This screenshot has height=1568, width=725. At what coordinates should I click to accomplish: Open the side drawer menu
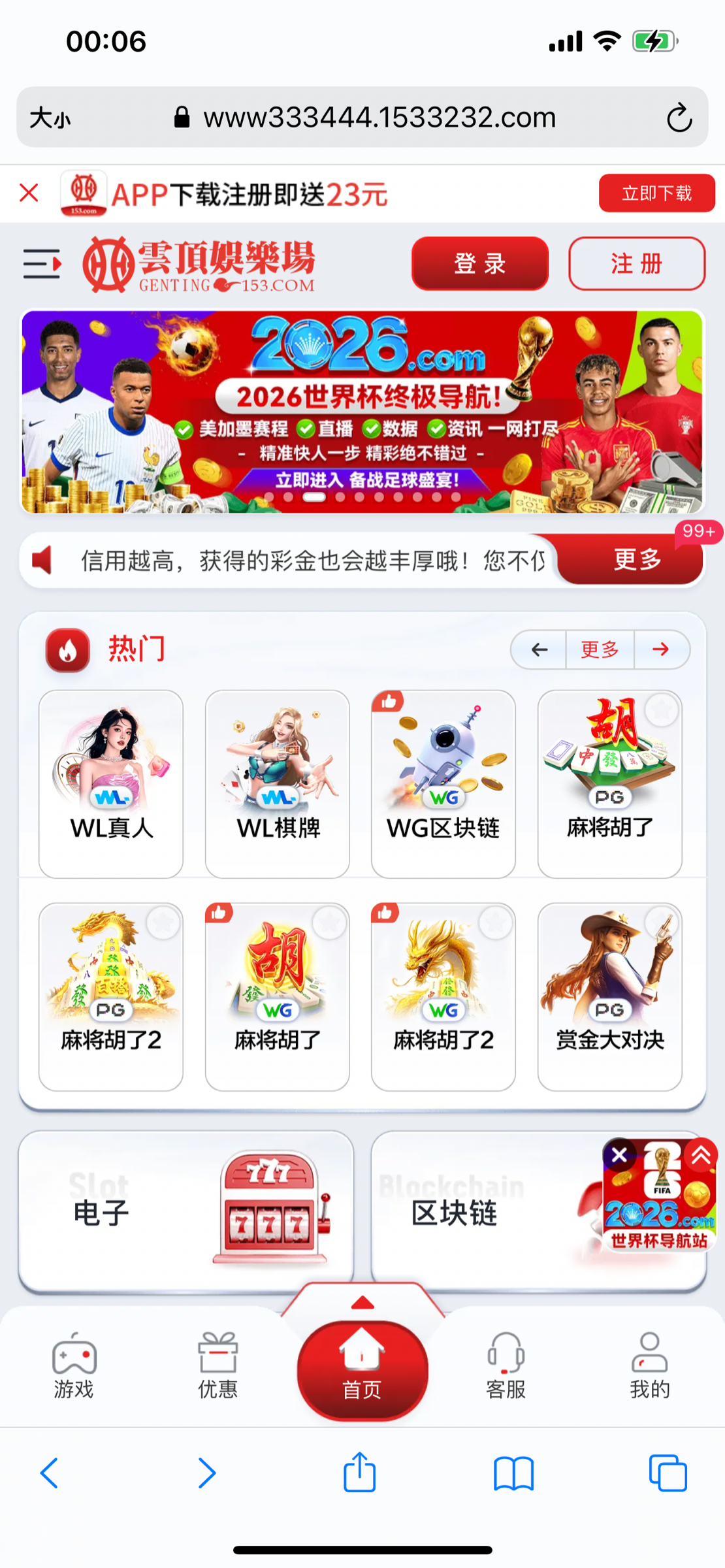(42, 264)
